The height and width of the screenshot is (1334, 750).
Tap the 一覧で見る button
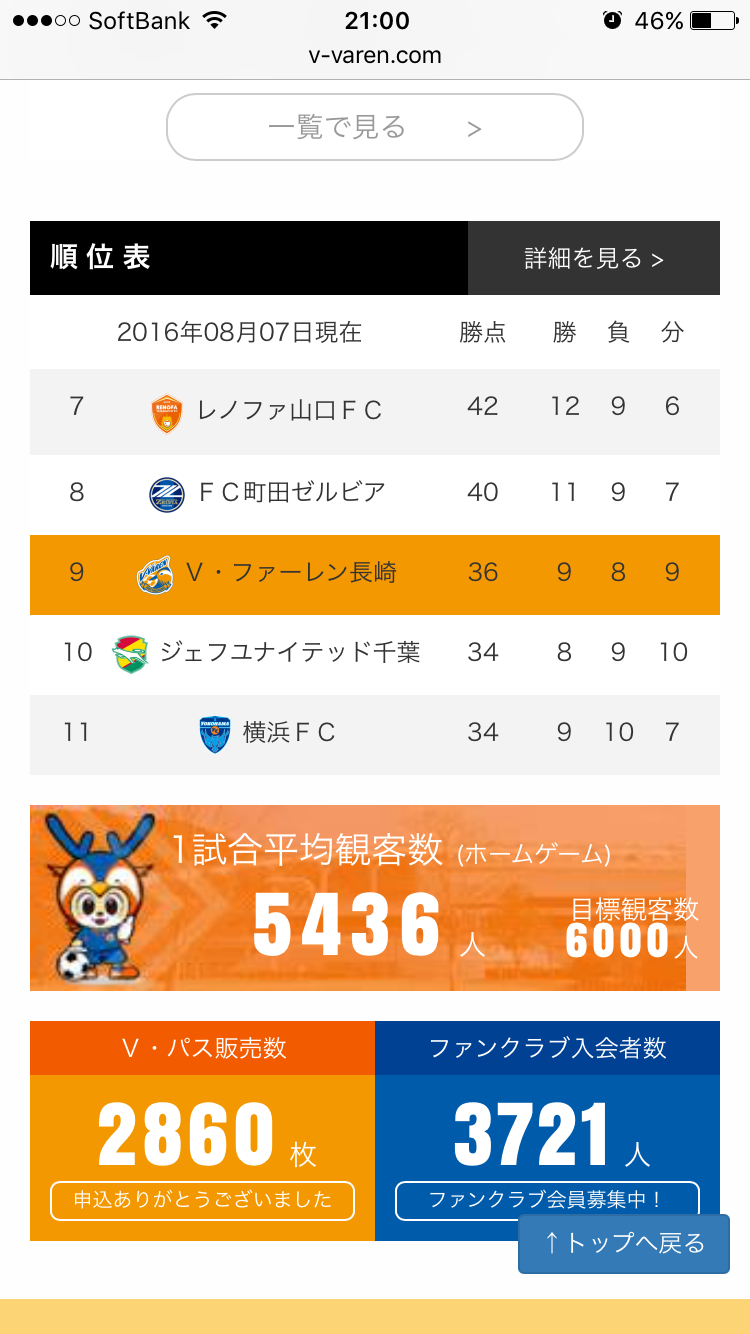coord(374,127)
